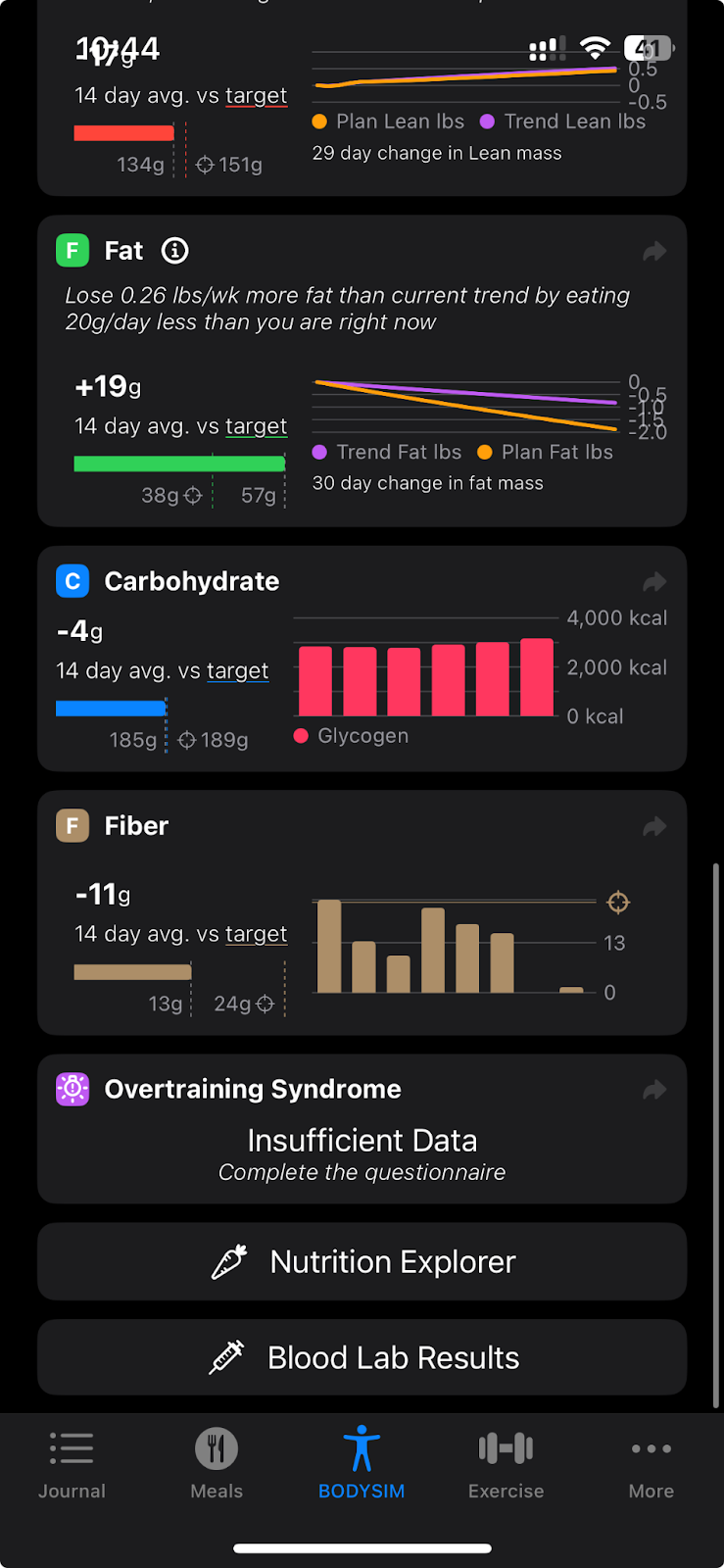Share the Overtraining Syndrome card
The image size is (724, 1568).
click(x=654, y=1090)
